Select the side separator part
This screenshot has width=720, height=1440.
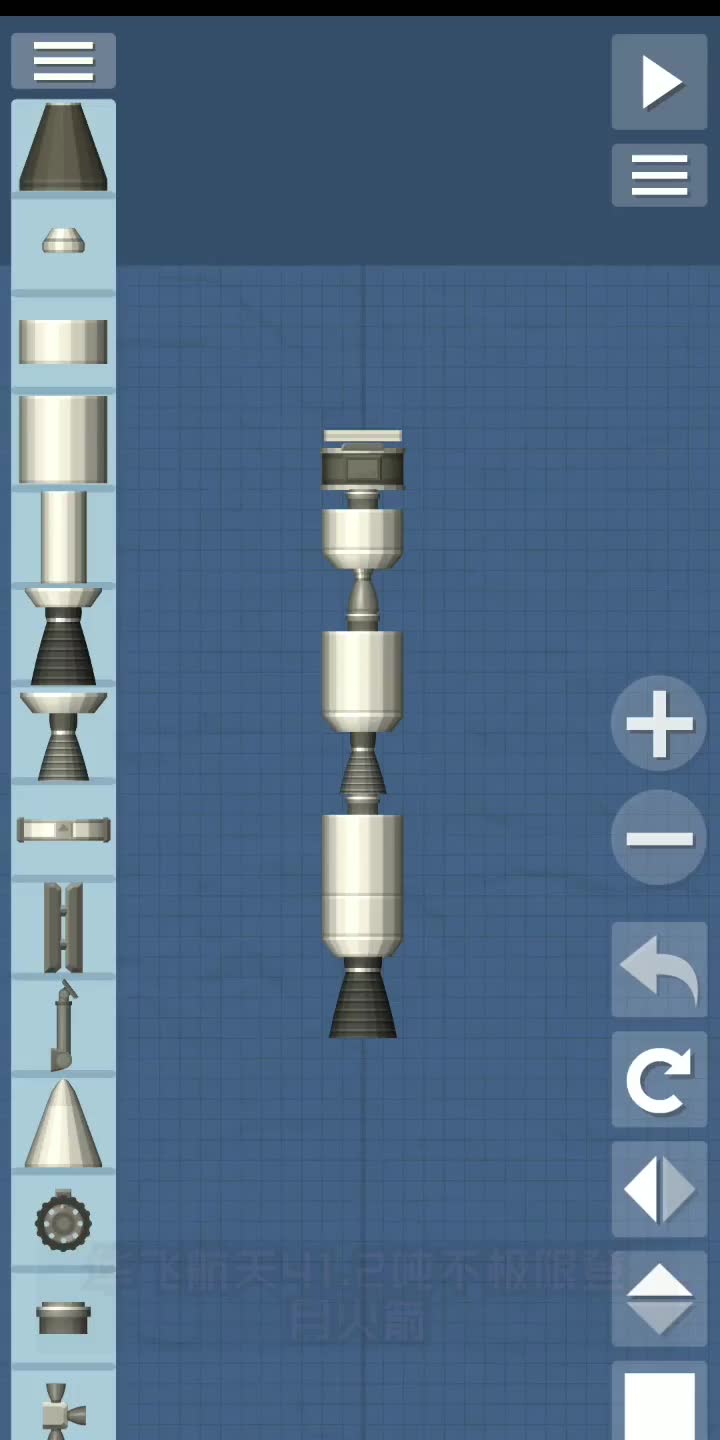pyautogui.click(x=63, y=927)
